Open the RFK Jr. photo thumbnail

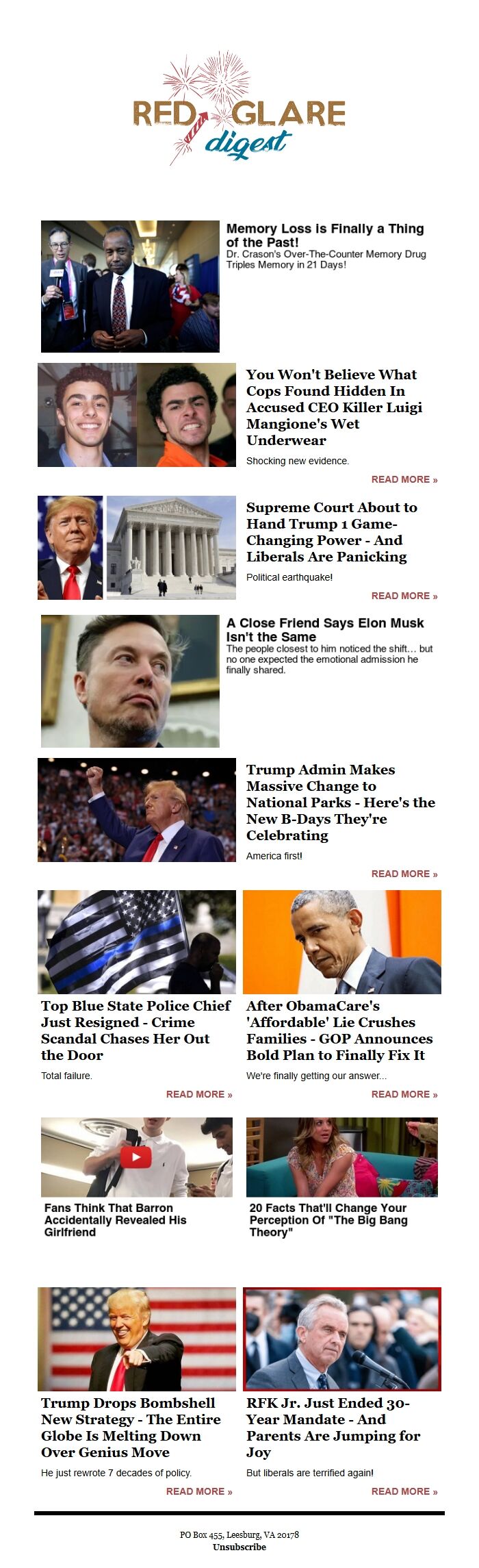tap(341, 1339)
